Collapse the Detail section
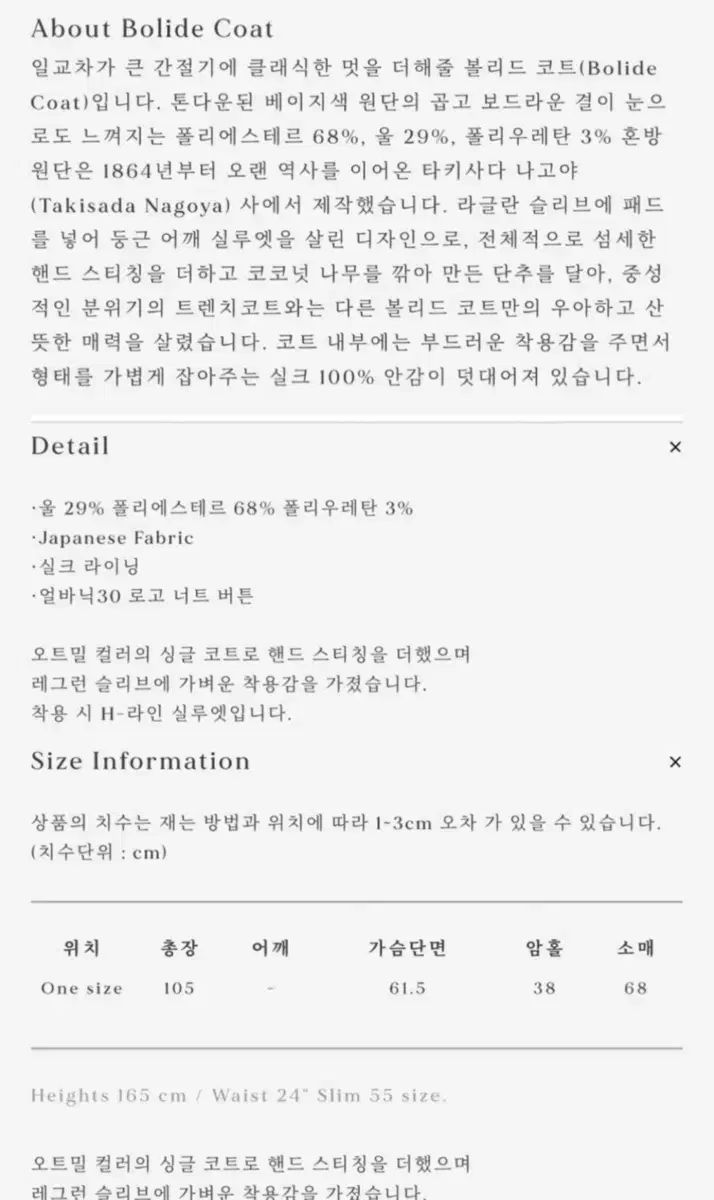Viewport: 714px width, 1200px height. pos(675,447)
